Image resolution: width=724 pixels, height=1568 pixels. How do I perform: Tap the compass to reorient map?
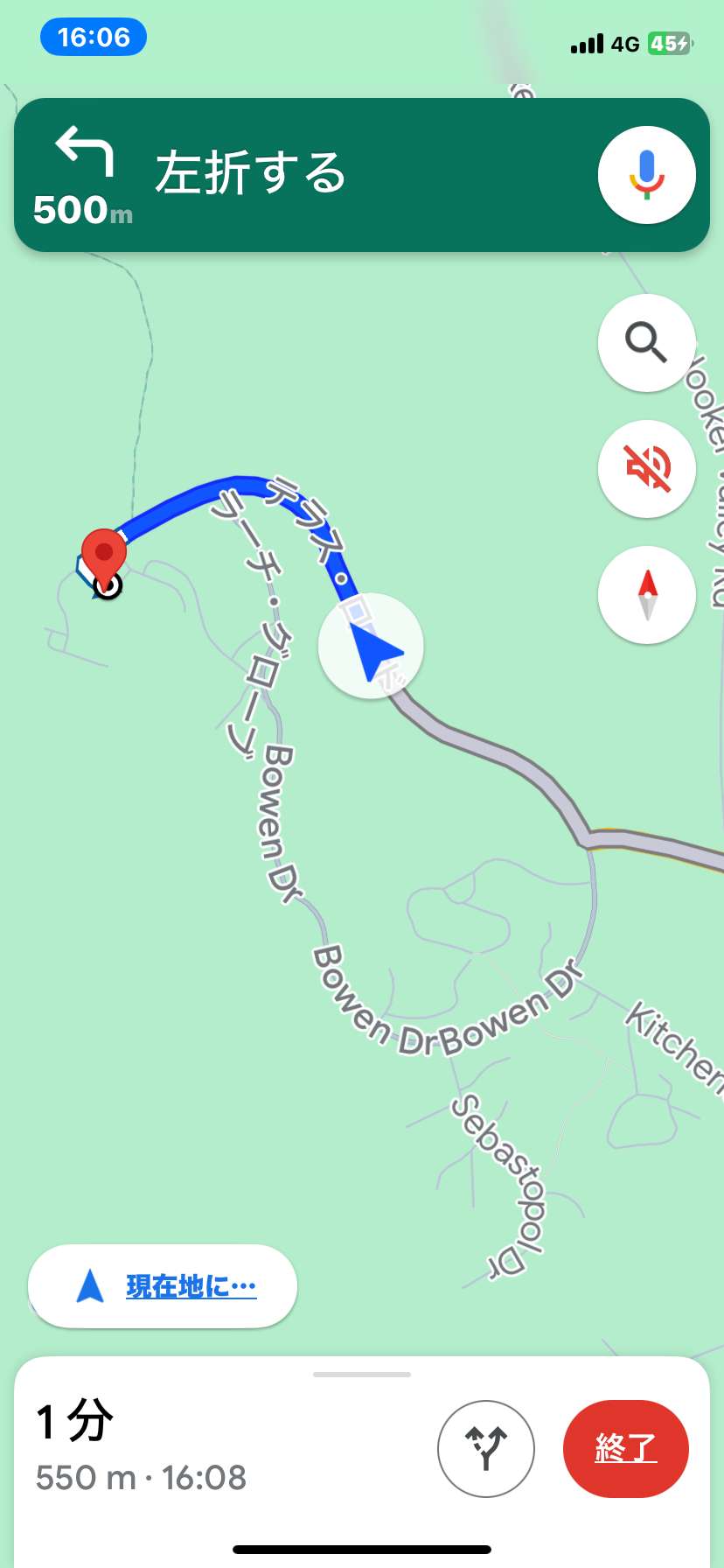click(646, 595)
